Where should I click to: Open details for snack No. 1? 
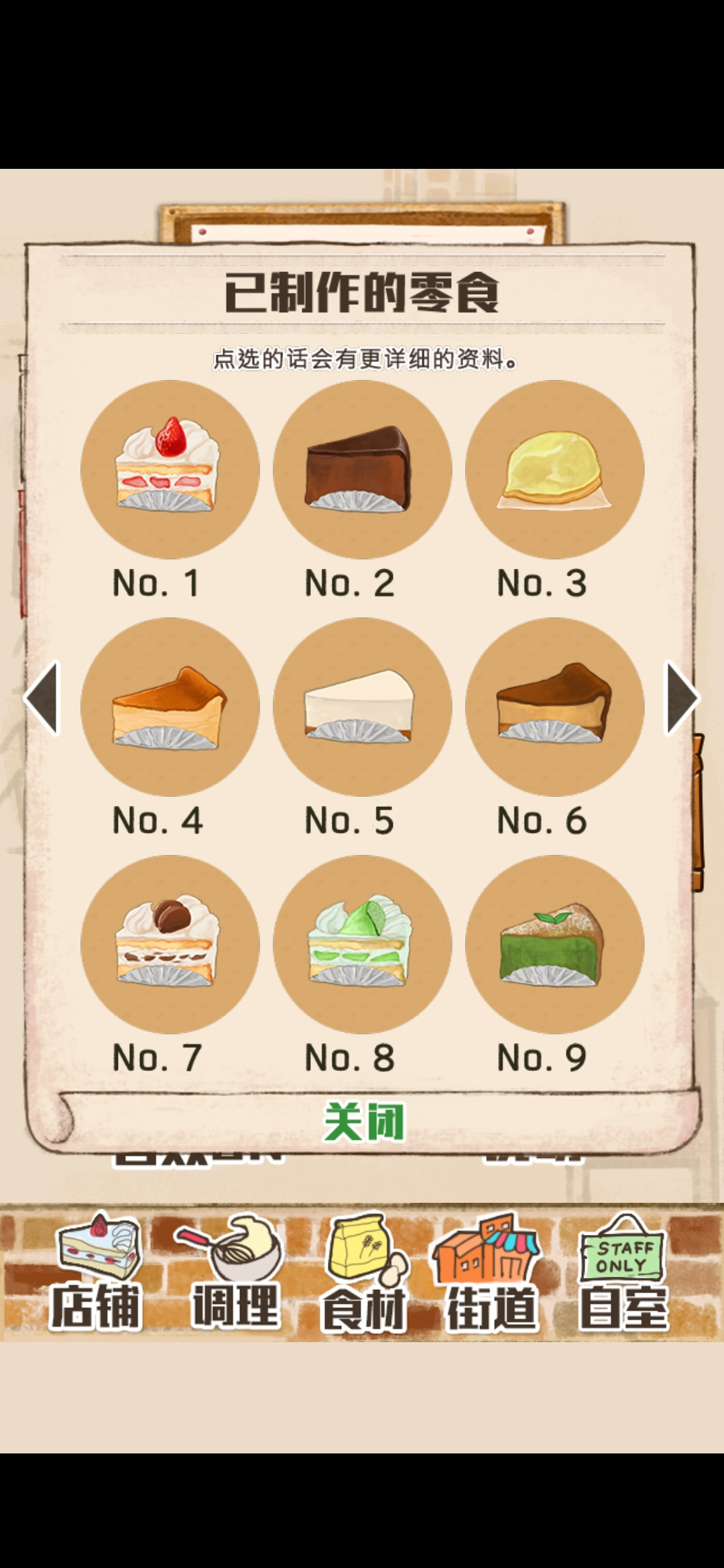point(170,469)
